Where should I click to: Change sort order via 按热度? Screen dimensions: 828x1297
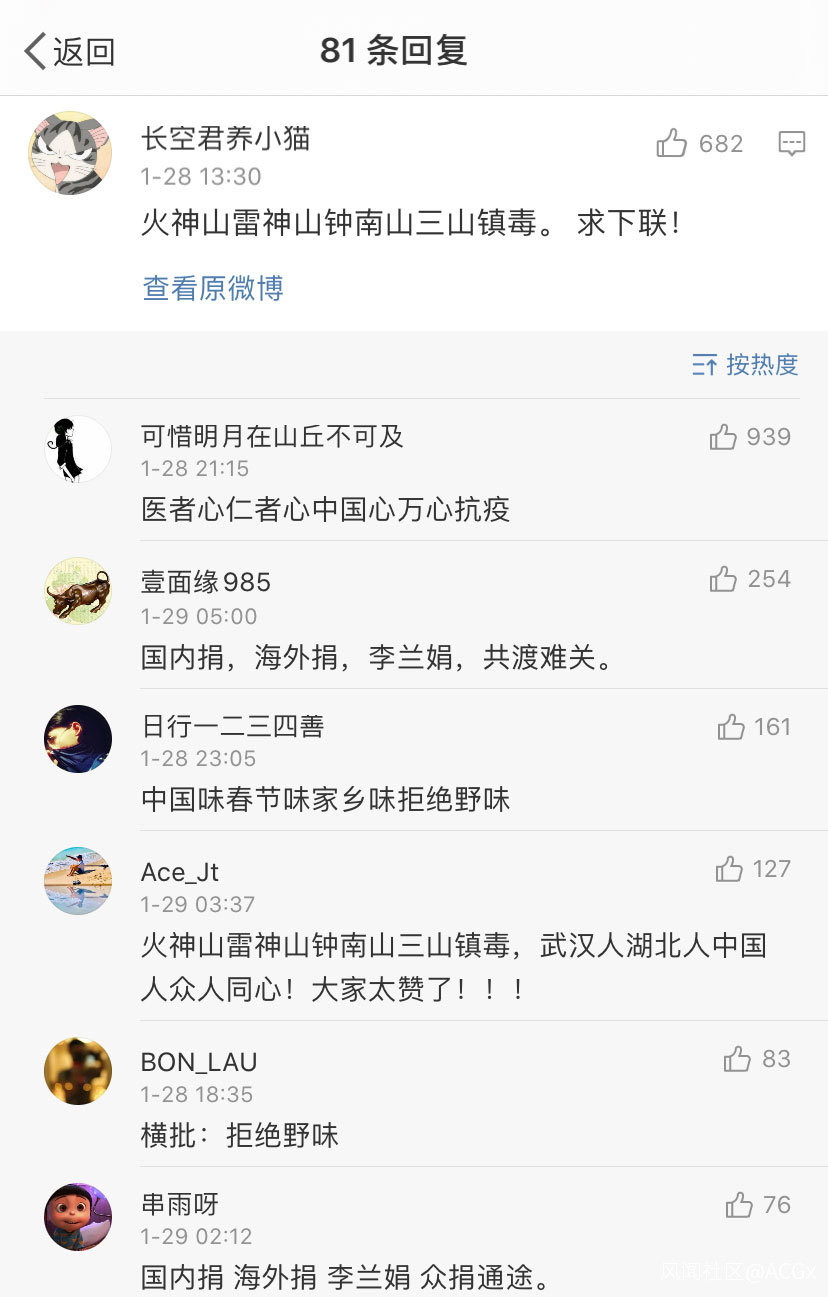pos(745,365)
